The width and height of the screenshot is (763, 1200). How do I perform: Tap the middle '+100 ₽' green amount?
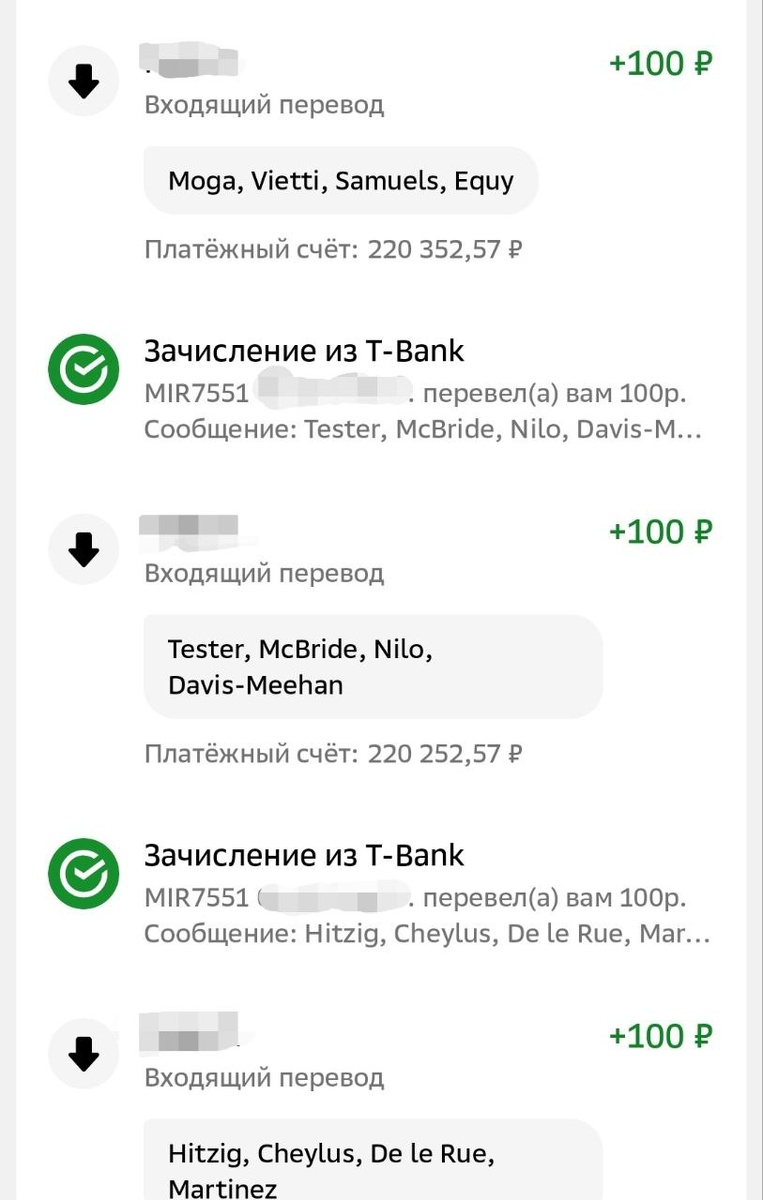[x=658, y=531]
